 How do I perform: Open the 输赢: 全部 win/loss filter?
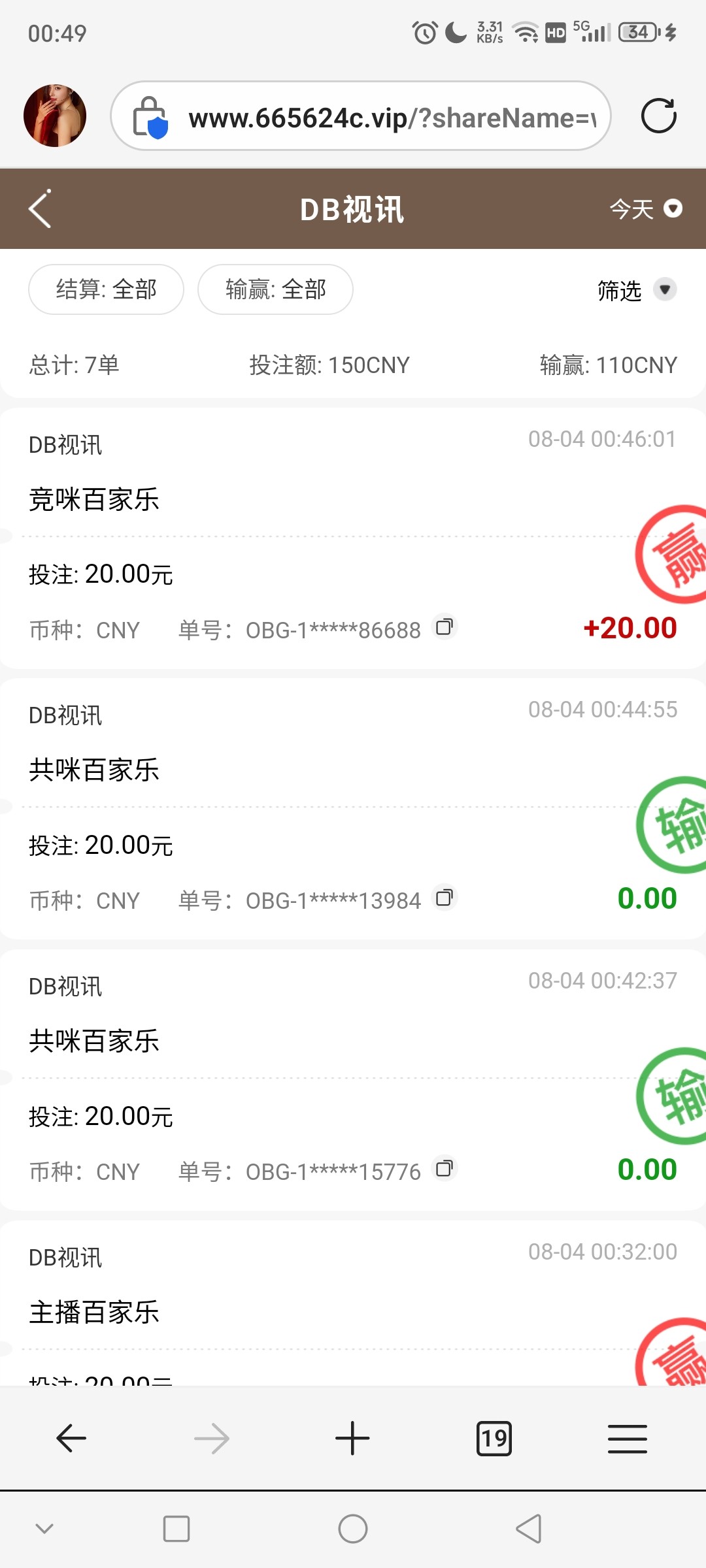[x=275, y=289]
